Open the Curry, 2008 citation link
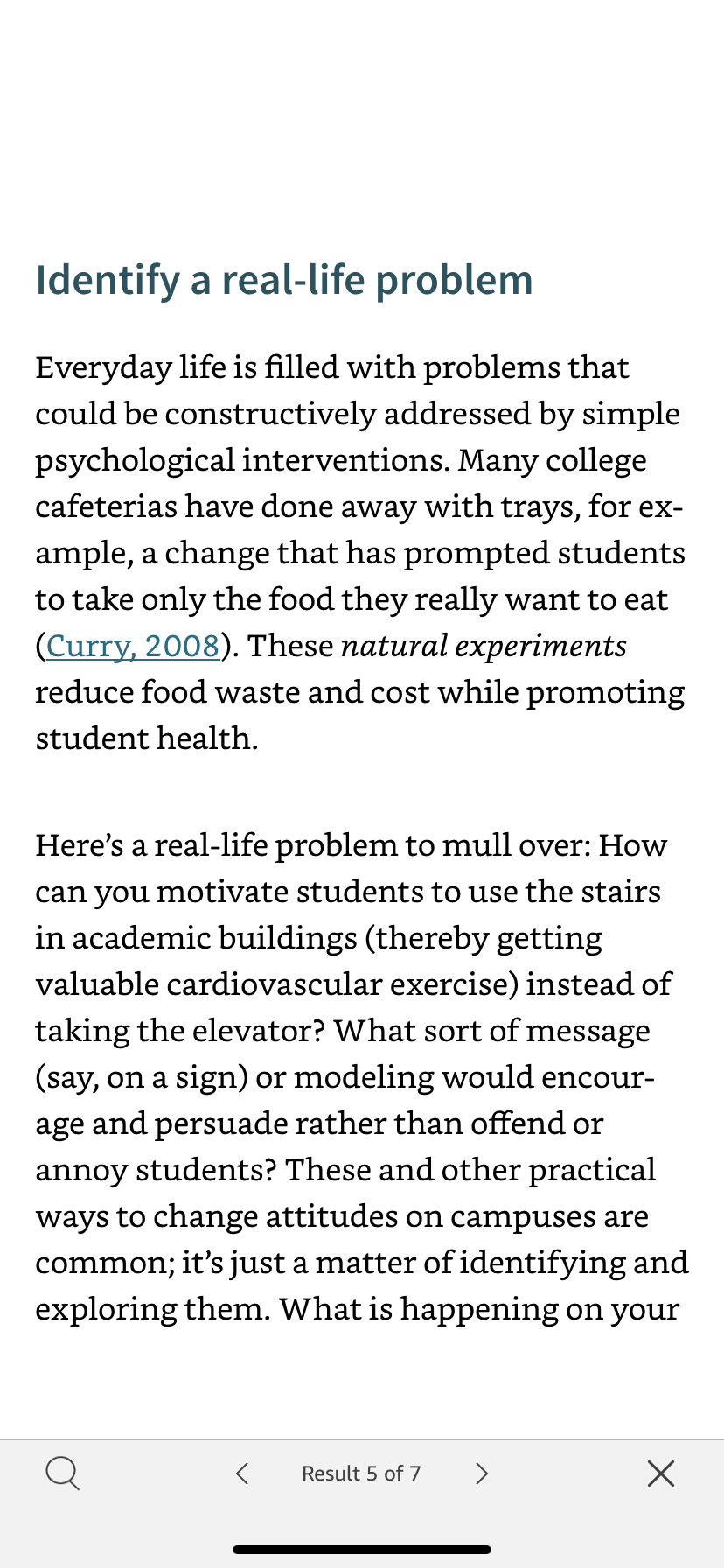 pos(132,646)
